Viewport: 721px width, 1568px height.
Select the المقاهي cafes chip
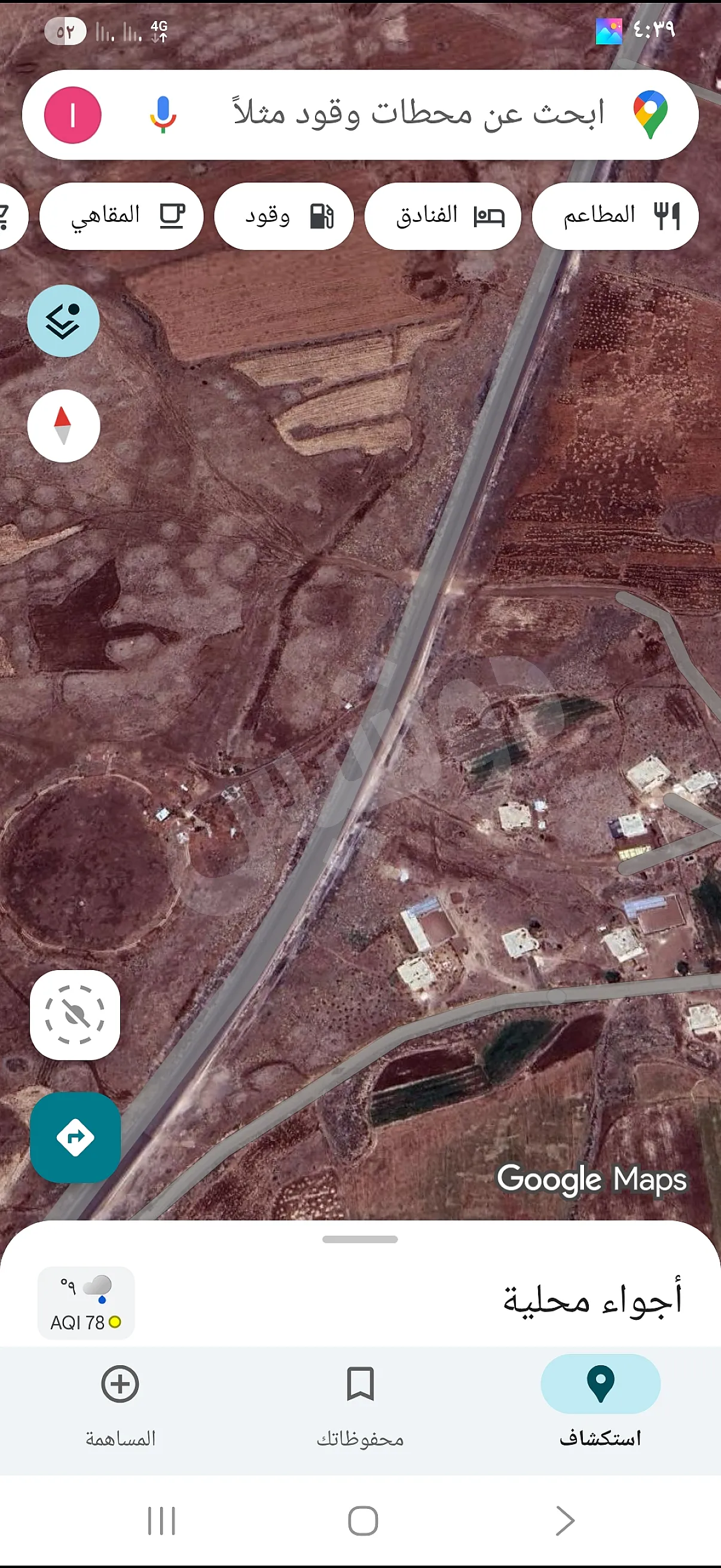point(122,215)
